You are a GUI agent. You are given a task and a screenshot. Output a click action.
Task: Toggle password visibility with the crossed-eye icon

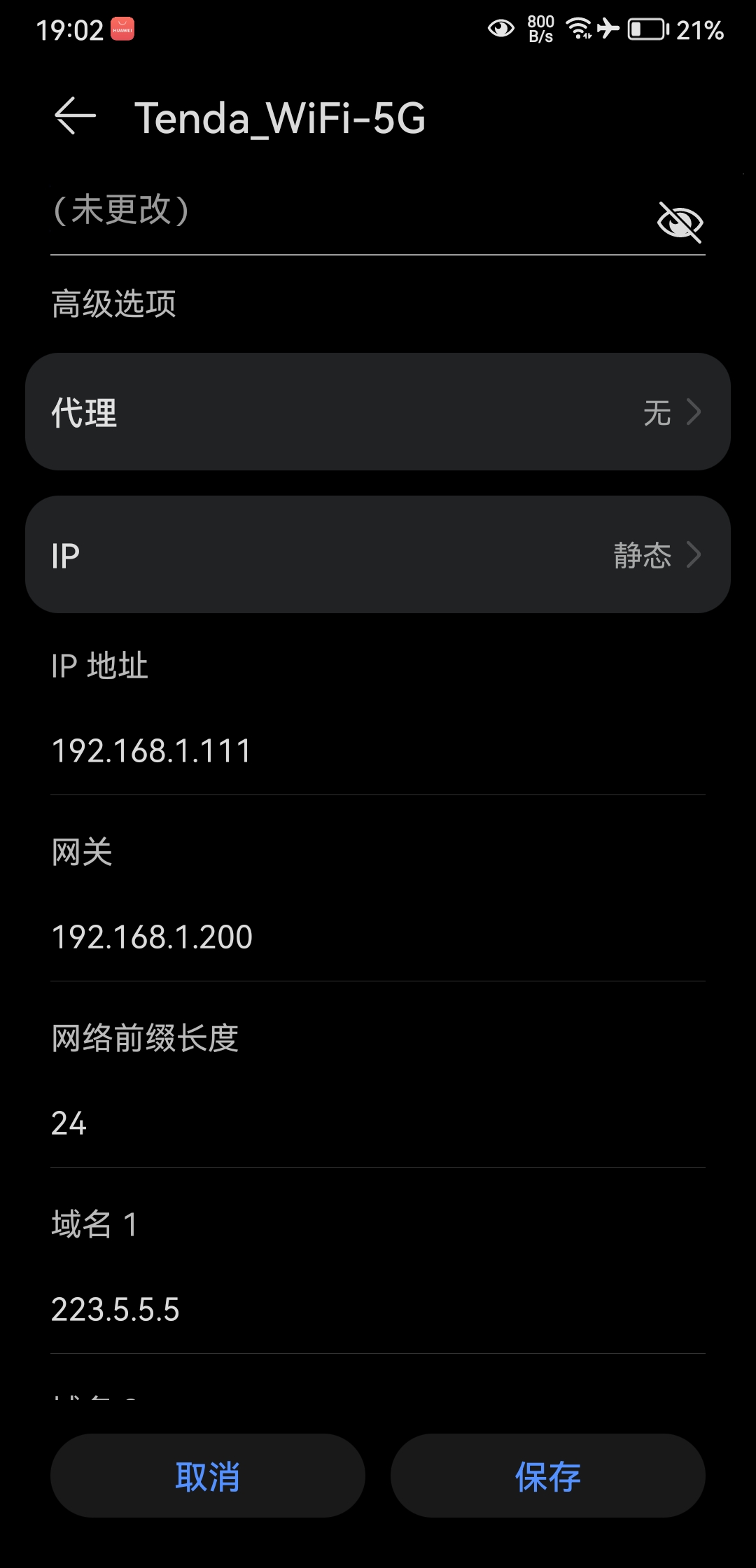tap(680, 221)
